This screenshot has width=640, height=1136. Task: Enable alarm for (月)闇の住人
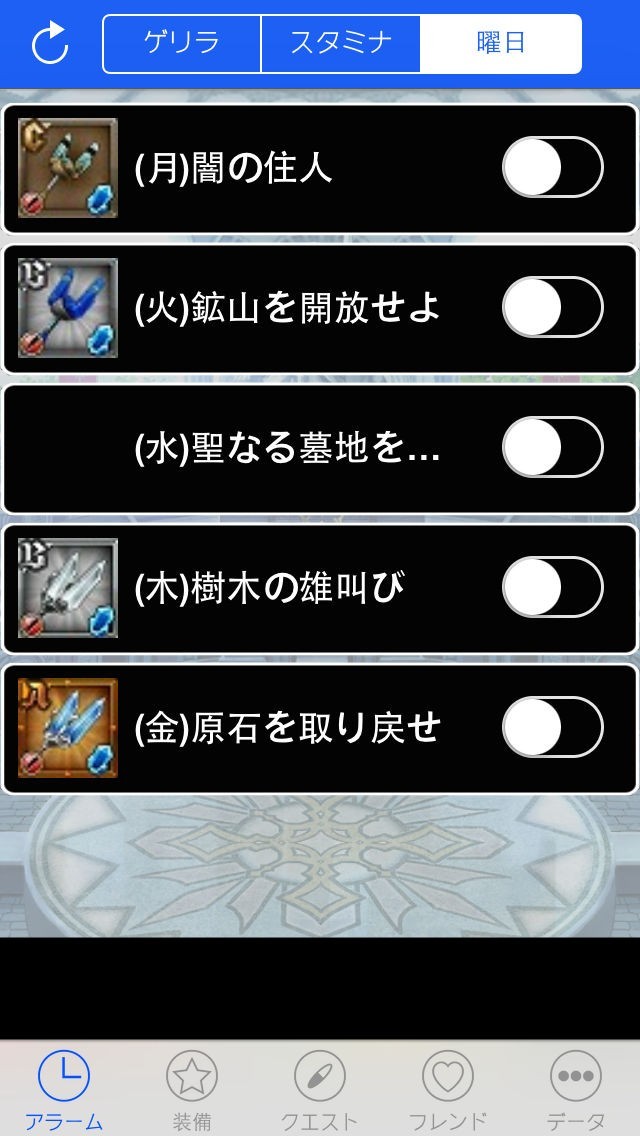point(552,168)
